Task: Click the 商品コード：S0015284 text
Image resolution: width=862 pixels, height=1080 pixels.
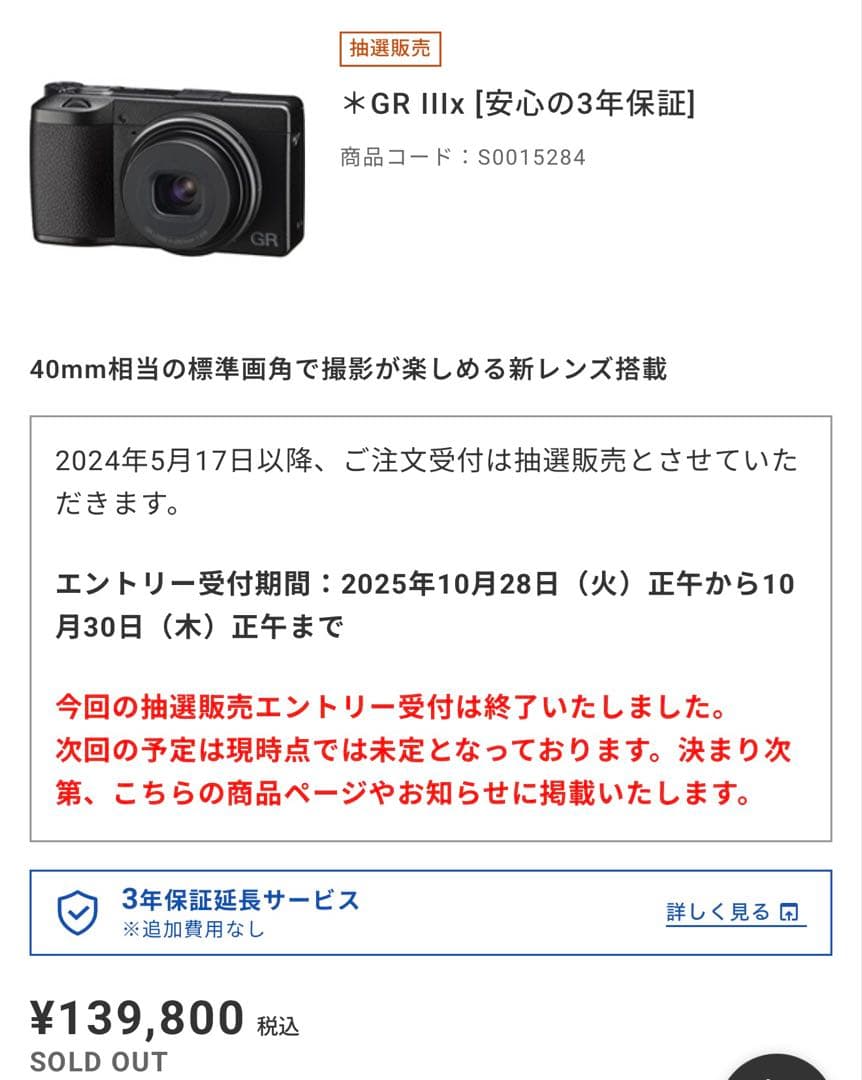Action: coord(465,156)
